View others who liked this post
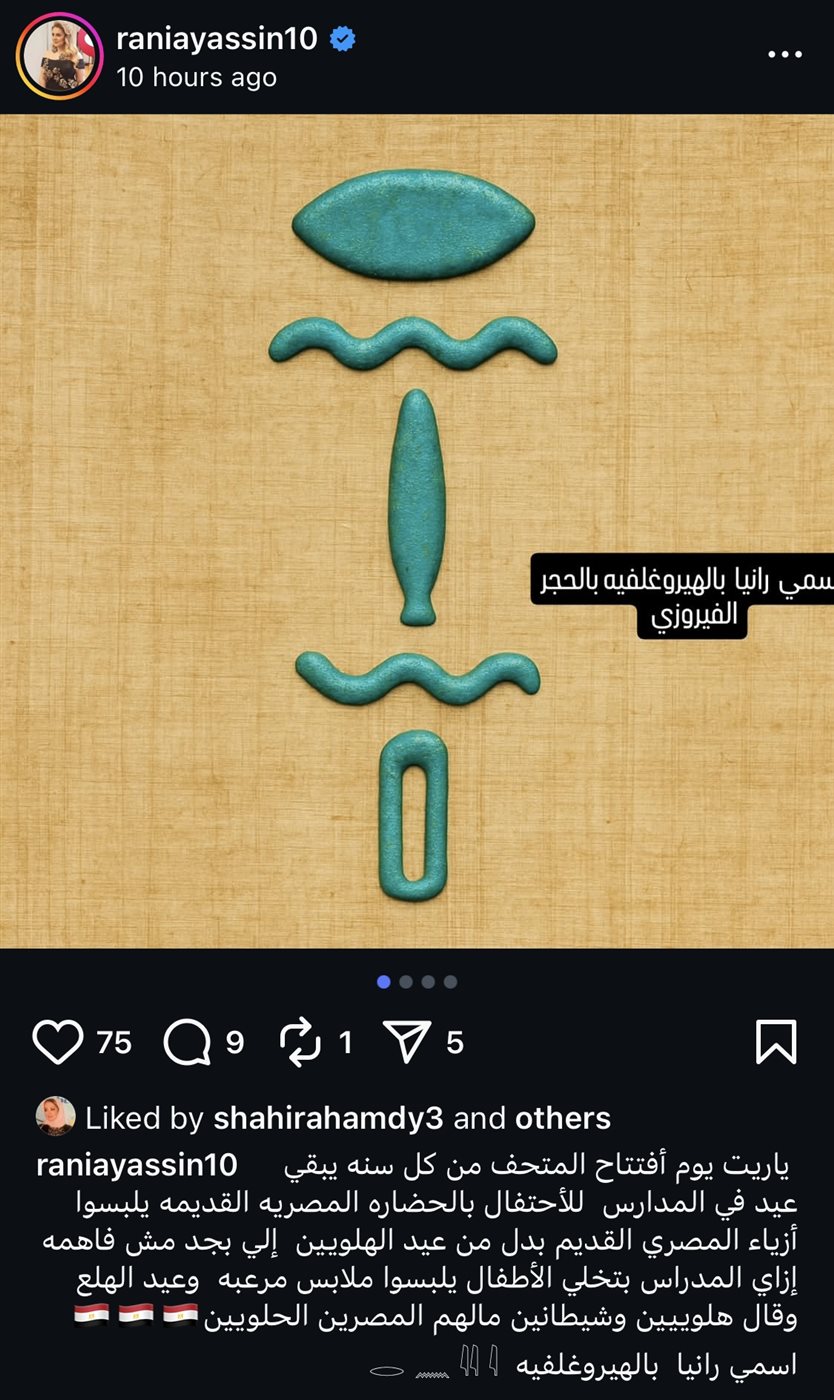Screen dimensions: 834x1400 coord(563,1118)
